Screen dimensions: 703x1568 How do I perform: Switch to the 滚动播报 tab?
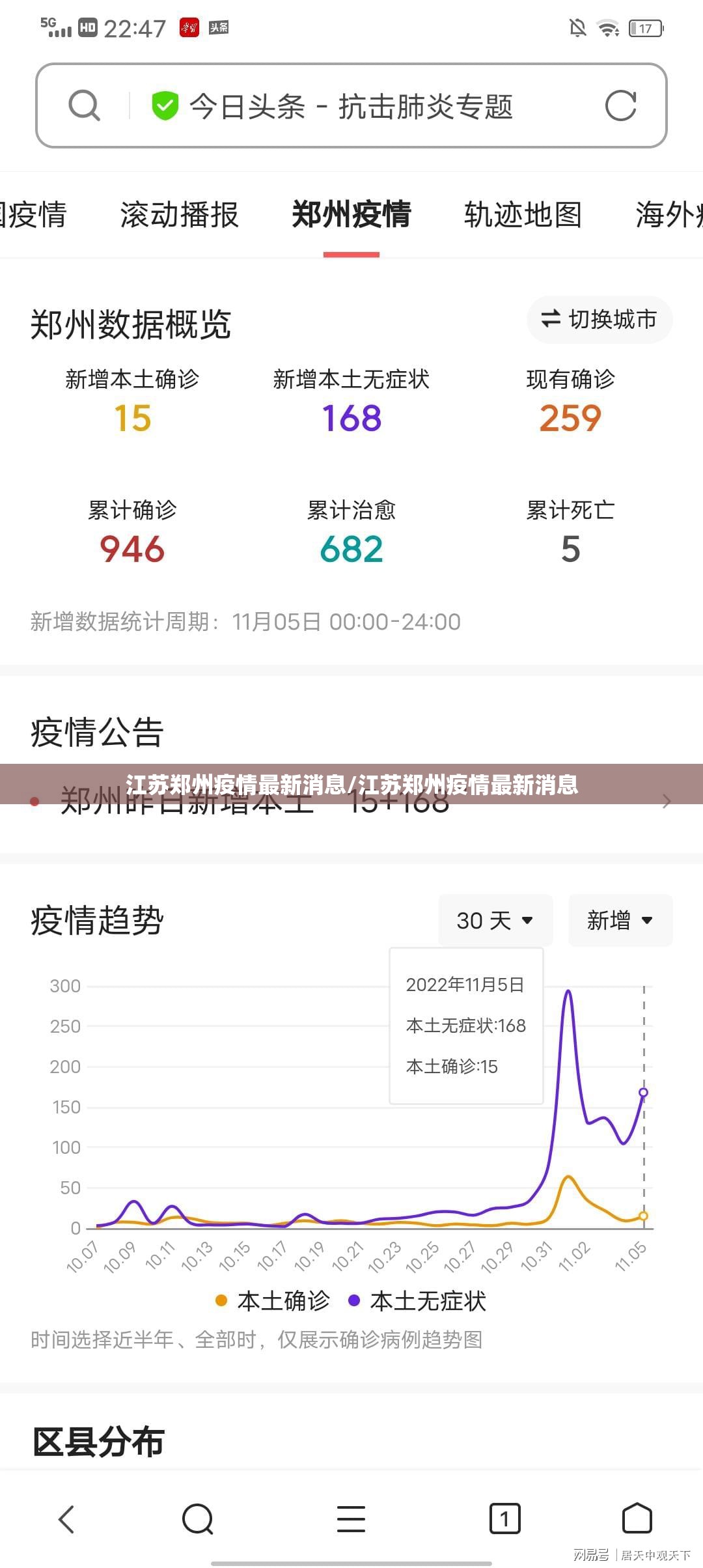point(179,214)
